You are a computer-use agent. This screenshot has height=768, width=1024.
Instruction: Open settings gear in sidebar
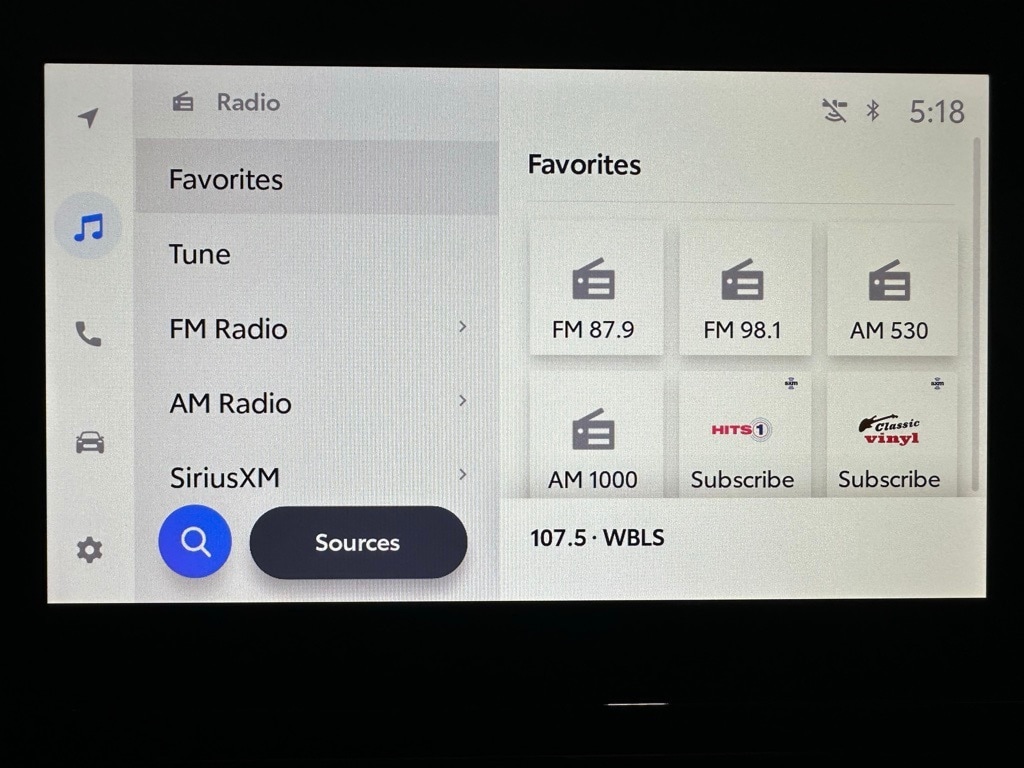pos(89,549)
